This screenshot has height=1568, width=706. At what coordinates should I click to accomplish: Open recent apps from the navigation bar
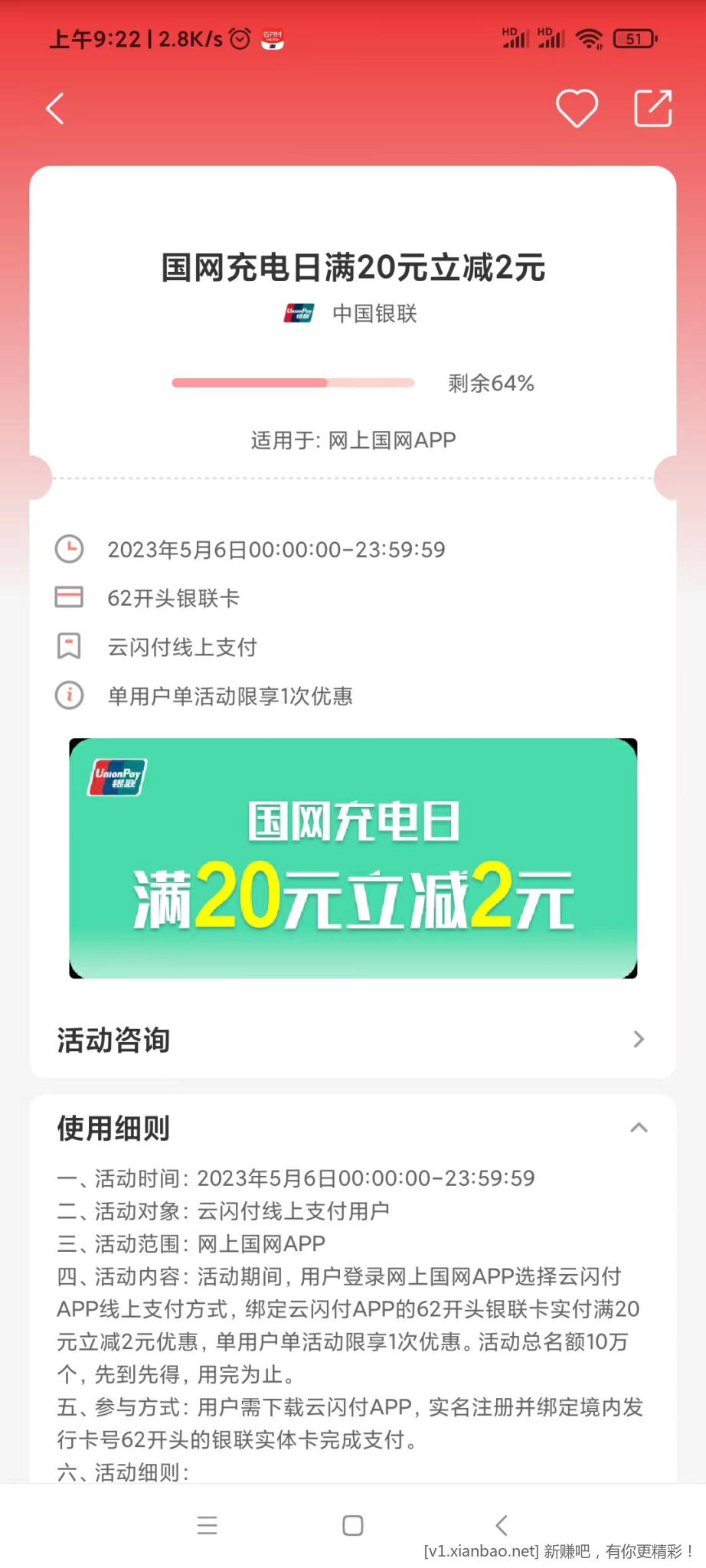[207, 1525]
